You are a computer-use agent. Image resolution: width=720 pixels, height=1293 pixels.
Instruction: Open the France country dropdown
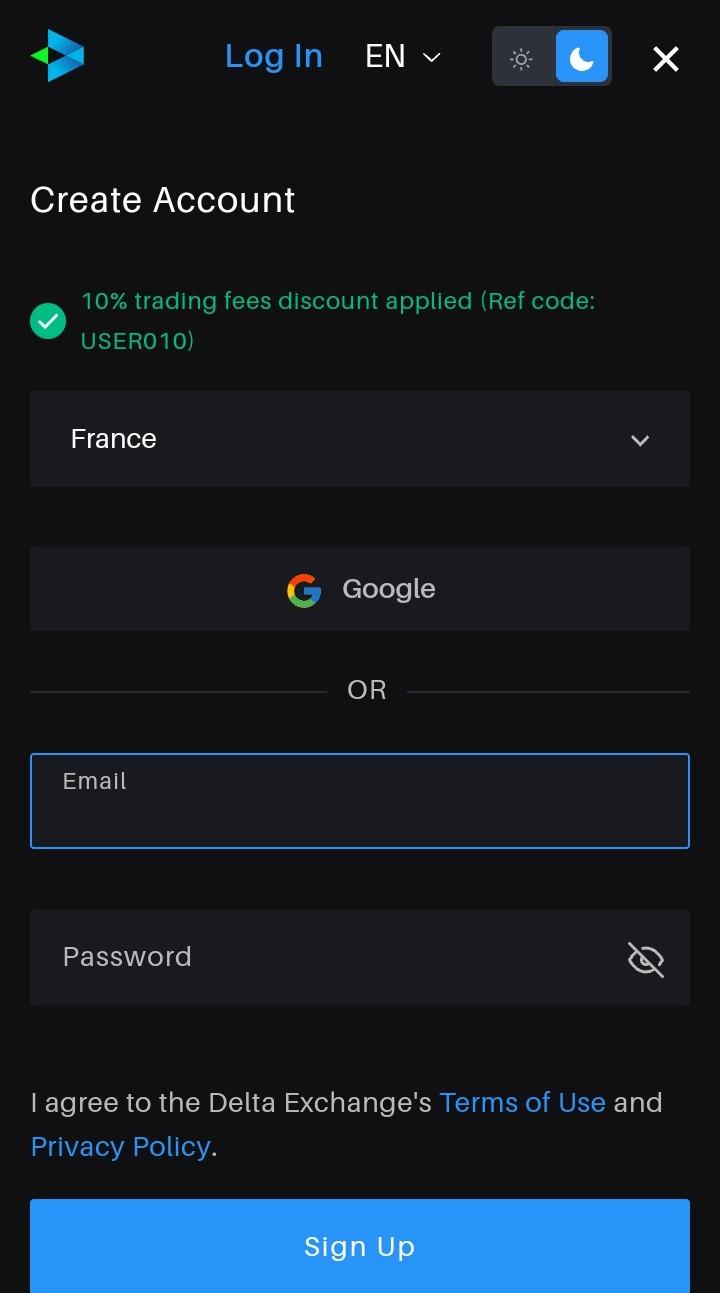coord(360,439)
